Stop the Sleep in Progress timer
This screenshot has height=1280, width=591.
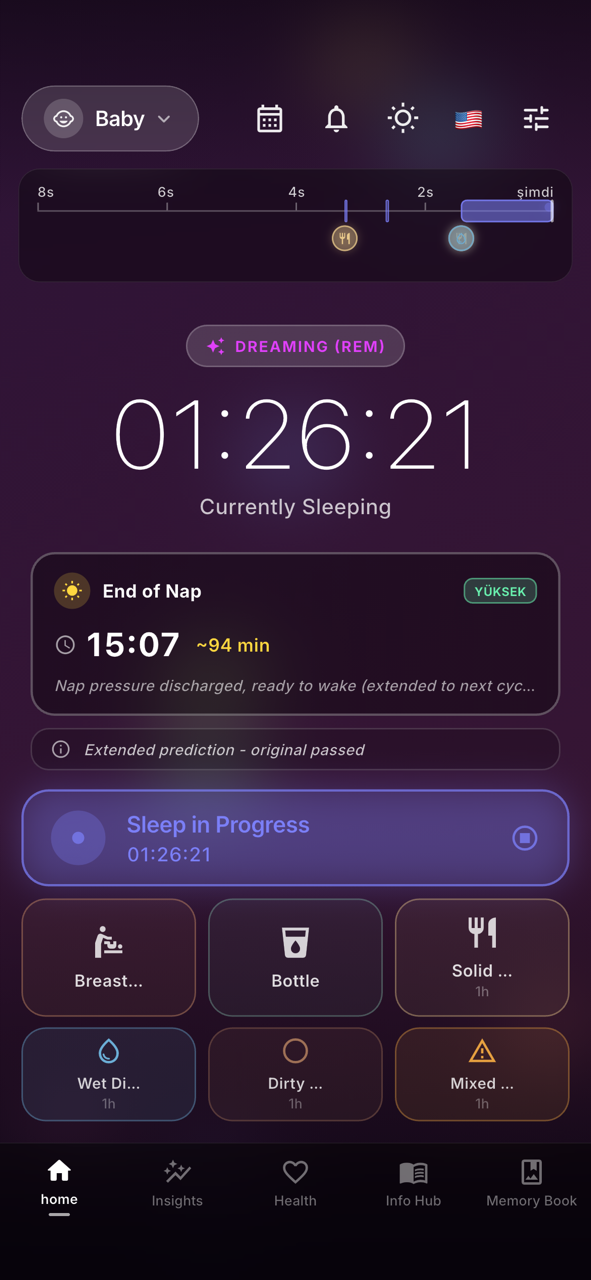point(525,838)
